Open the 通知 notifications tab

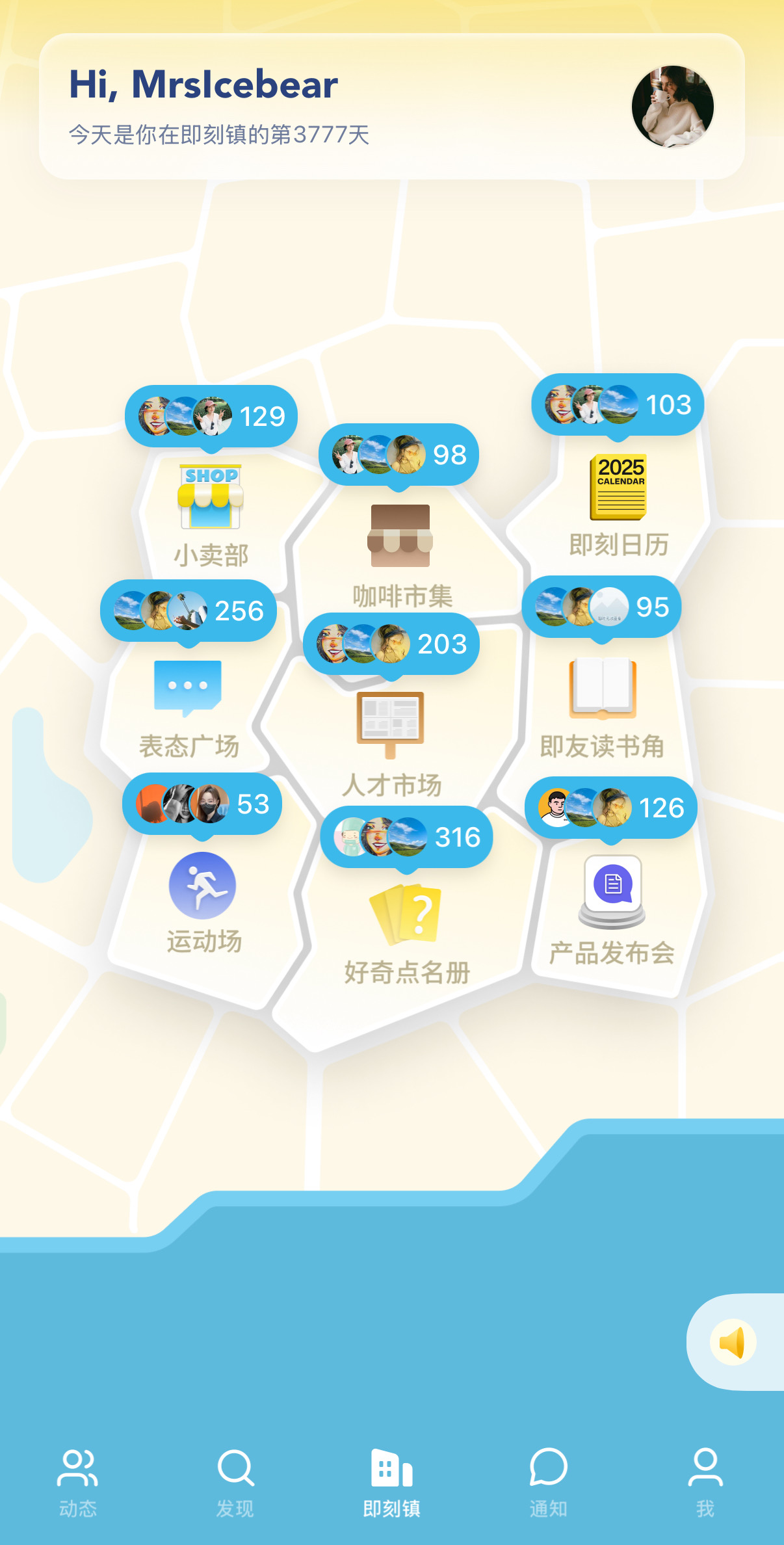point(549,1483)
